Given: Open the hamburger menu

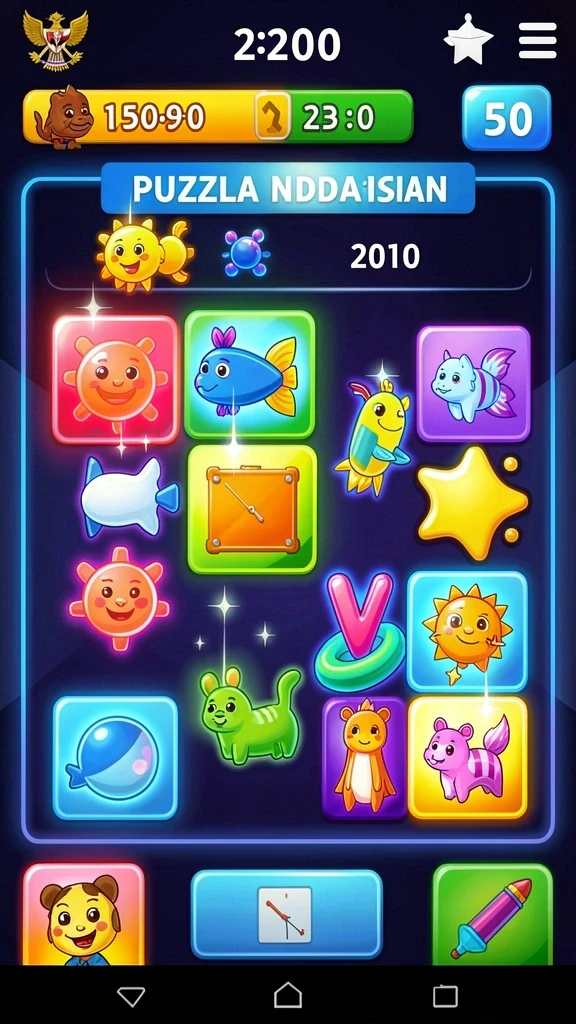Looking at the screenshot, I should click(537, 40).
